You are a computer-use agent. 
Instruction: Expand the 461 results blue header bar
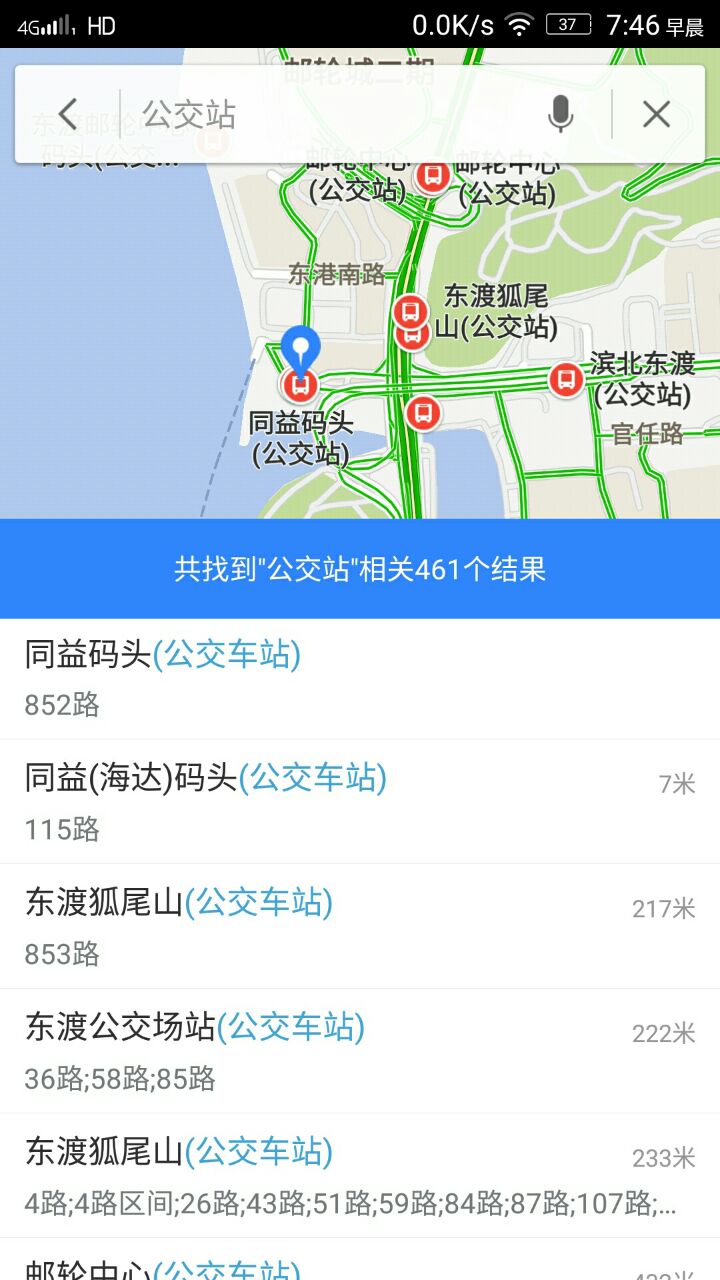(360, 569)
